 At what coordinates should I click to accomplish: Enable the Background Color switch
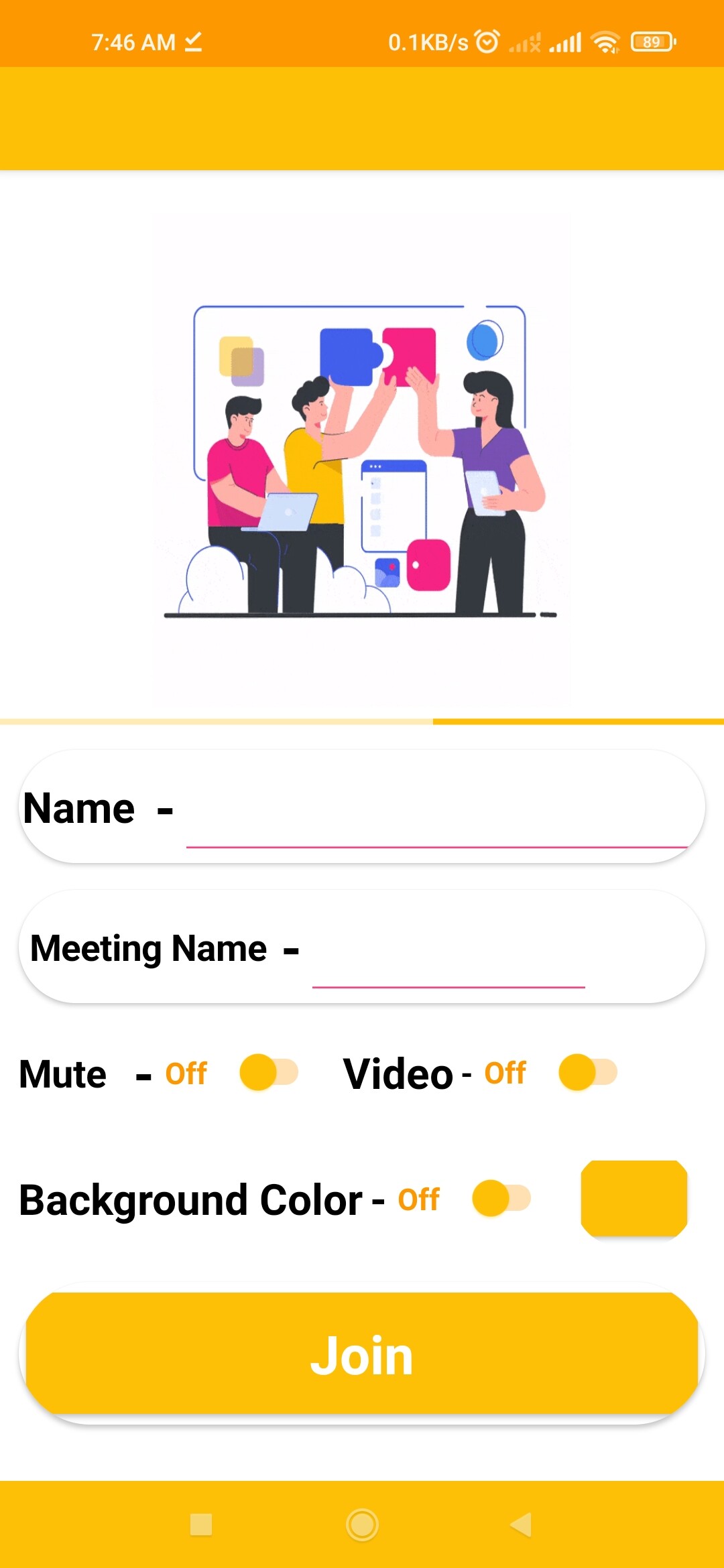point(501,1198)
